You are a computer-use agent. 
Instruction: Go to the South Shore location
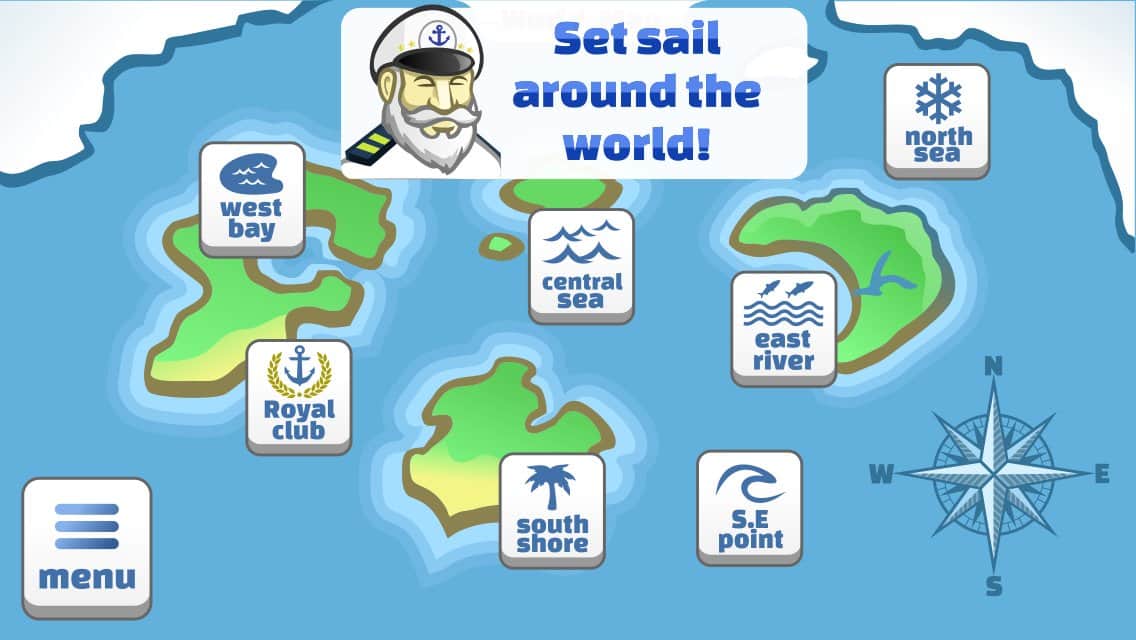(x=552, y=509)
